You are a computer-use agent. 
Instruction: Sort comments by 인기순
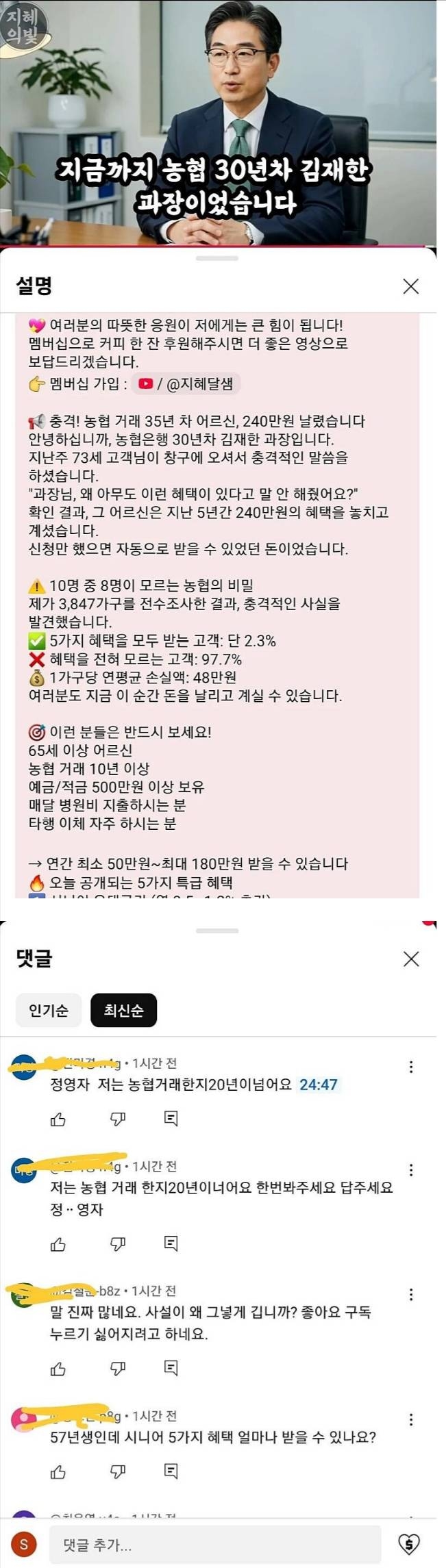pos(49,1010)
